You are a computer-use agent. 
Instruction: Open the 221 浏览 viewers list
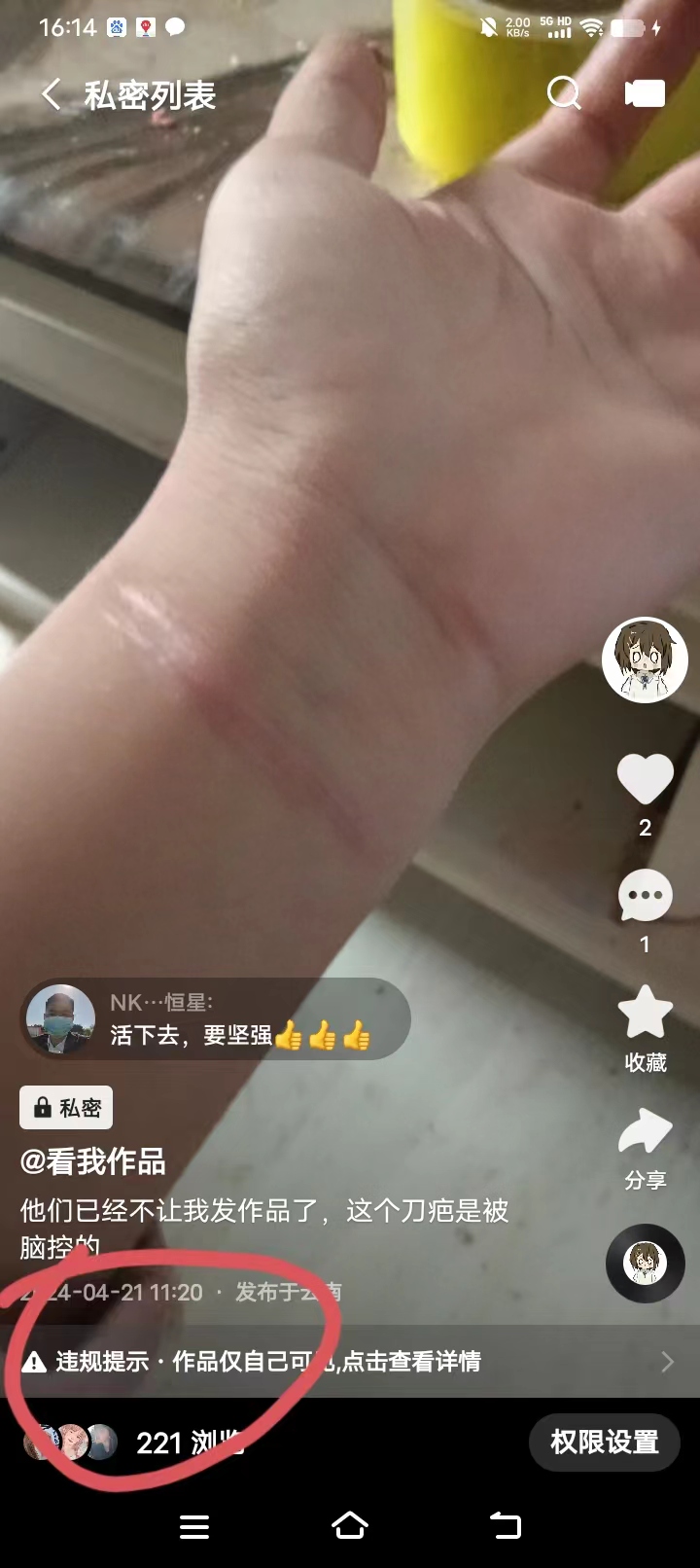point(136,1442)
